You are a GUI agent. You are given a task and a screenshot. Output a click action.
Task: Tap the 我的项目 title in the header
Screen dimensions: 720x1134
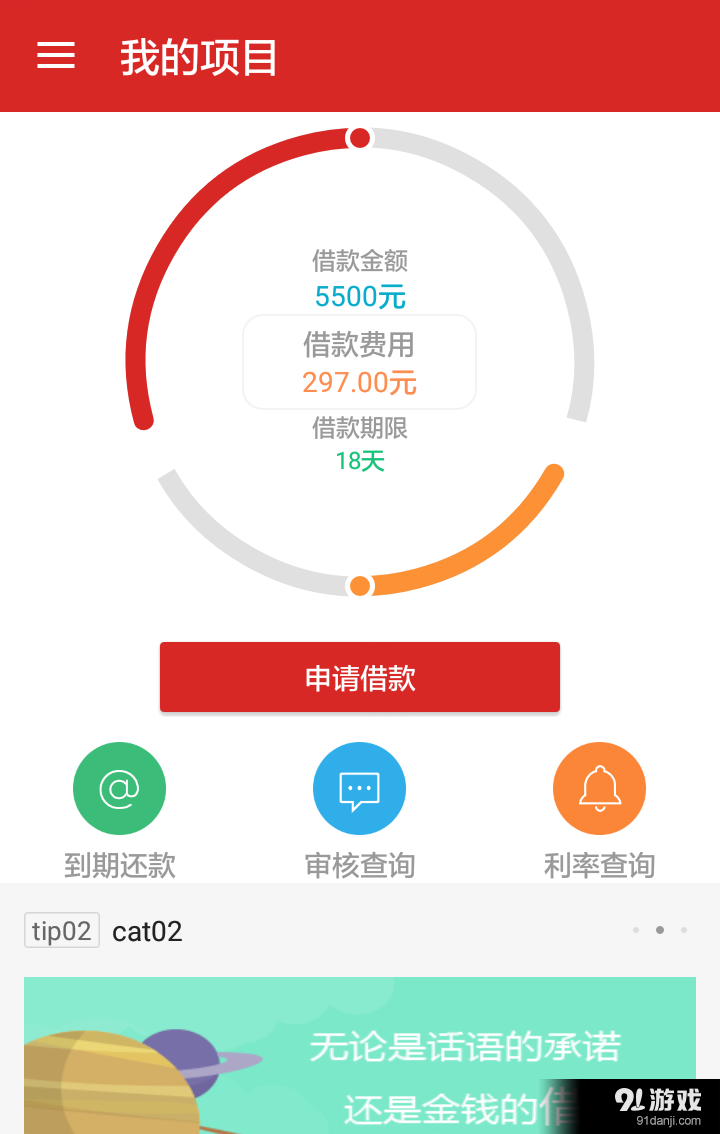(196, 56)
